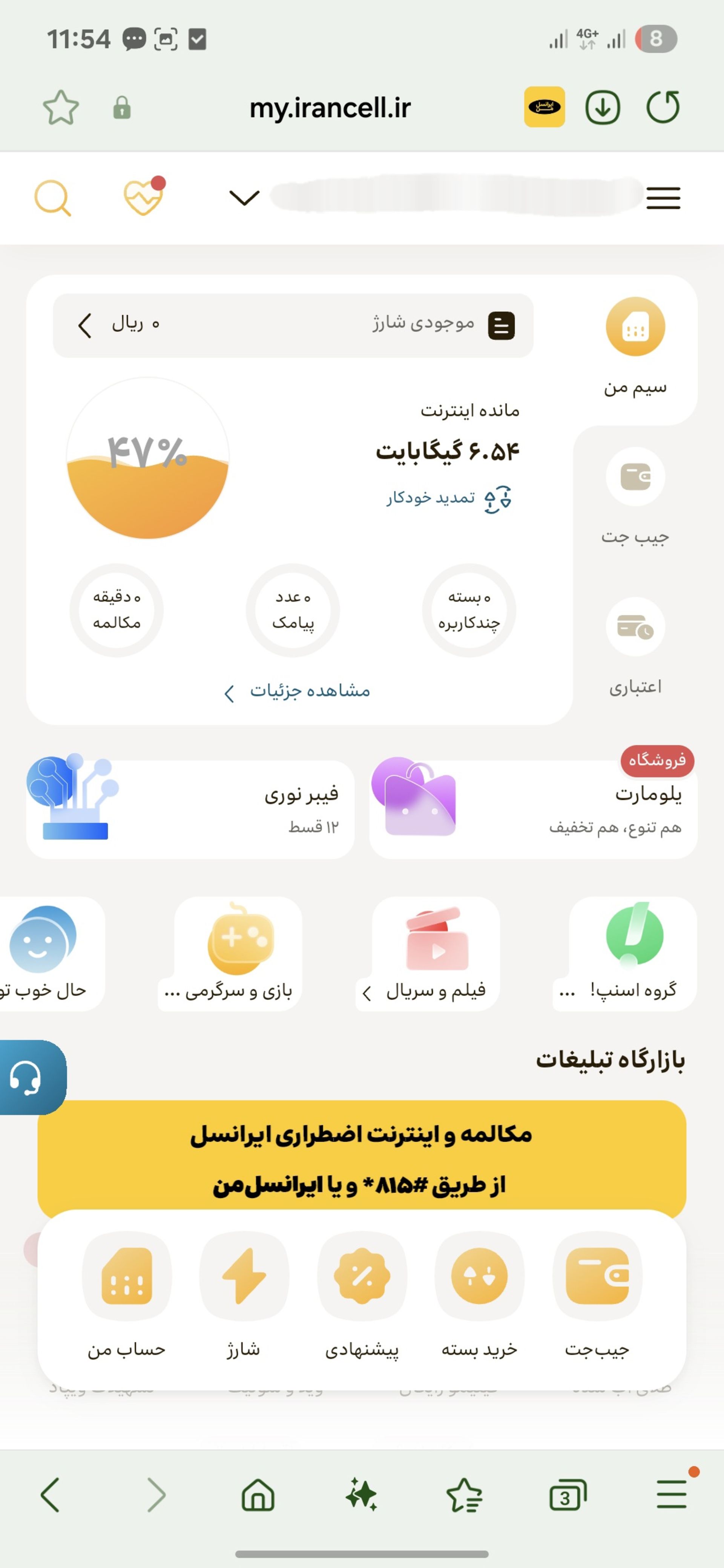Tap the search magnifier icon
The height and width of the screenshot is (1568, 724).
pyautogui.click(x=52, y=198)
